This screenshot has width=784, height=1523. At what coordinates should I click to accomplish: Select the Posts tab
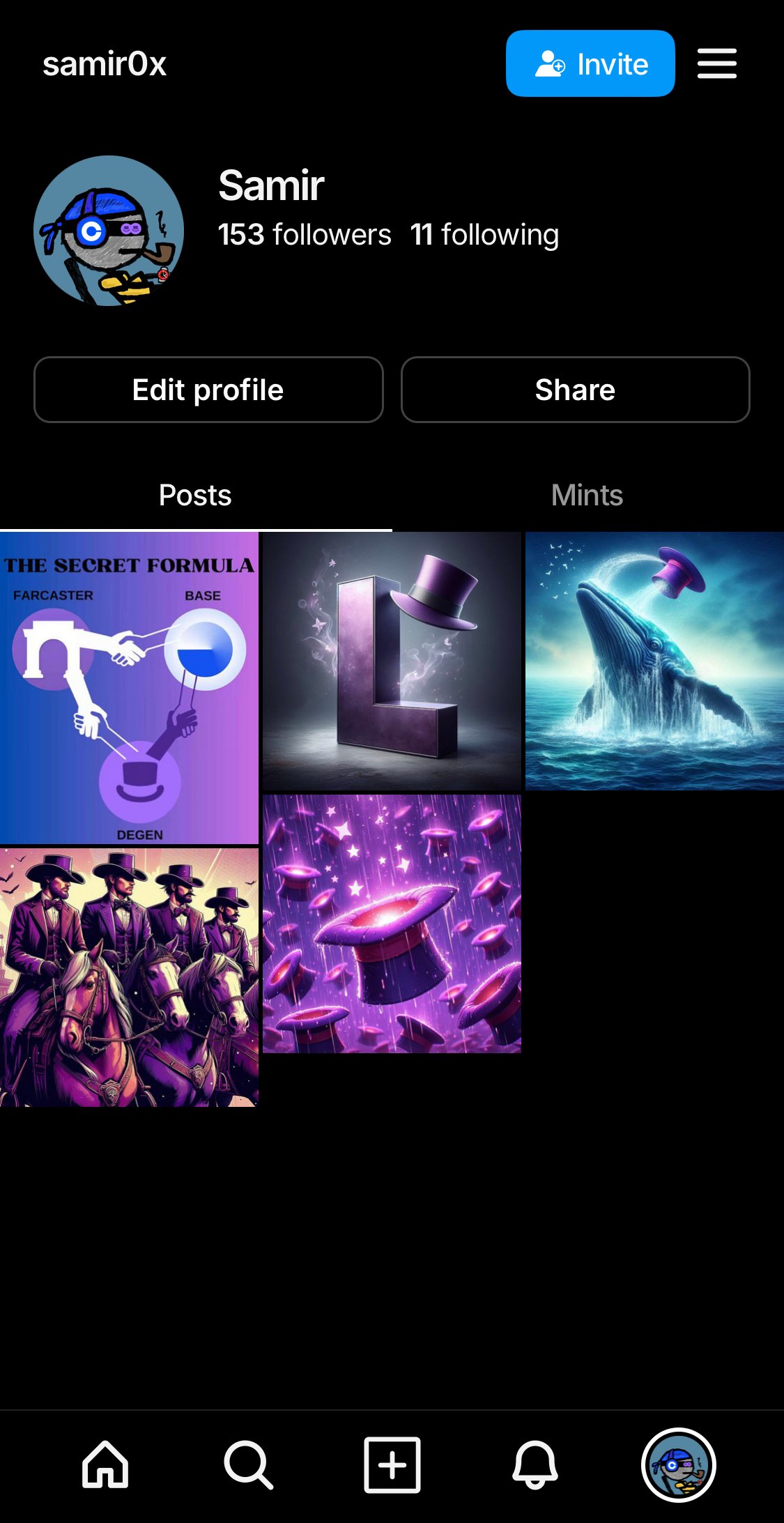tap(195, 496)
